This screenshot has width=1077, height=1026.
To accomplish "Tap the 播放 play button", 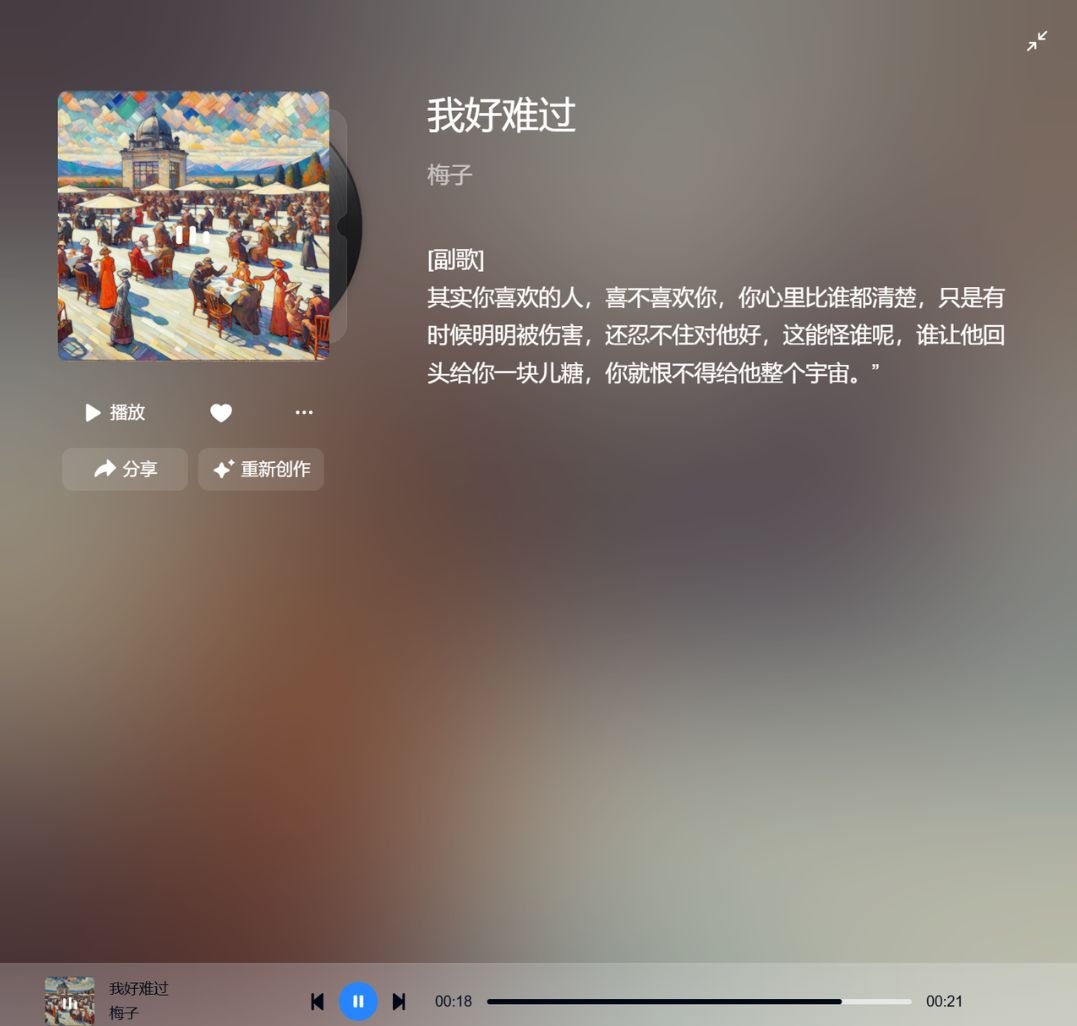I will tap(115, 413).
